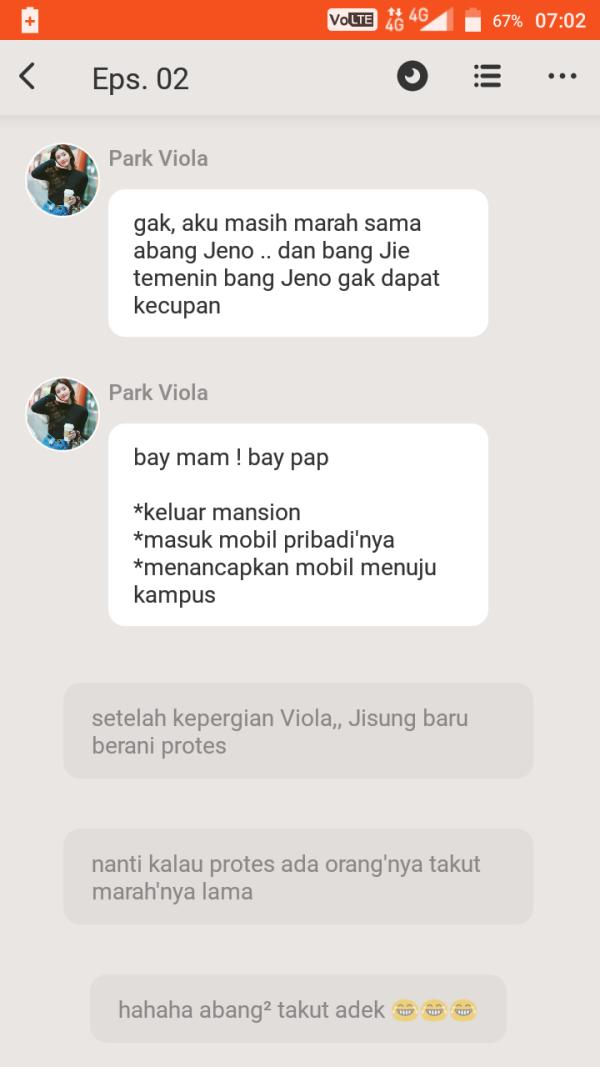This screenshot has height=1067, width=600.
Task: Go back from Eps. 02
Action: [28, 77]
